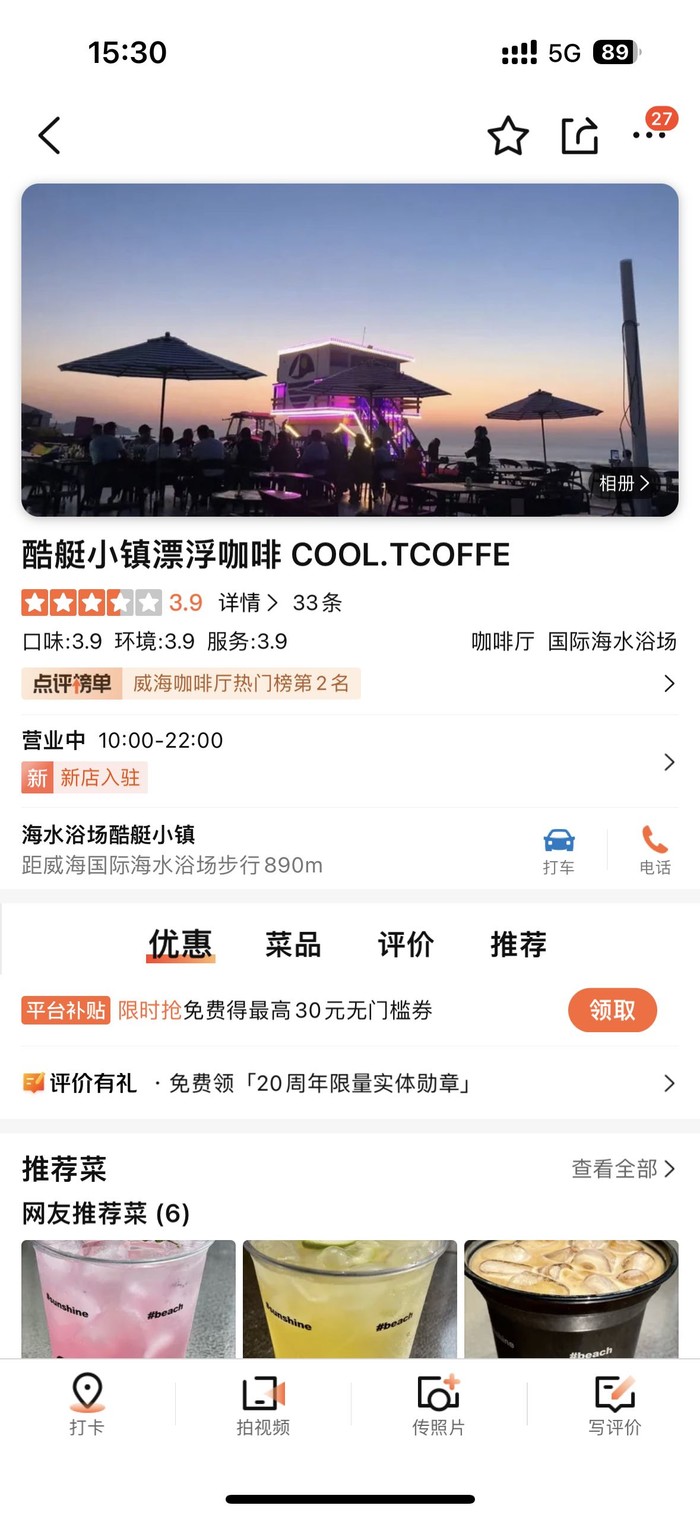
Task: Go back using the top-left arrow
Action: tap(49, 136)
